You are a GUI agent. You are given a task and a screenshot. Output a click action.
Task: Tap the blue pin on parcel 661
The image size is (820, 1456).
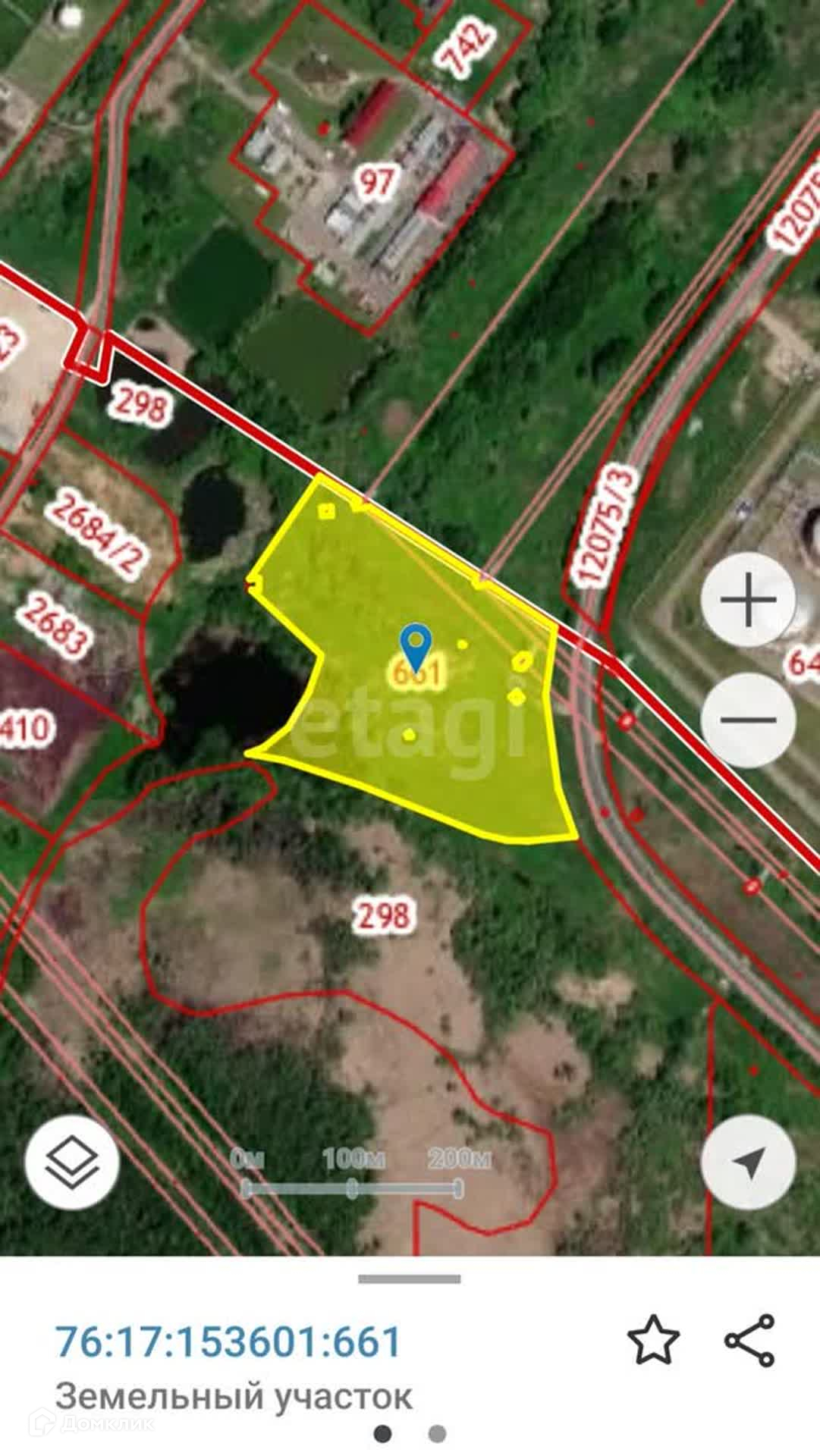coord(416,646)
